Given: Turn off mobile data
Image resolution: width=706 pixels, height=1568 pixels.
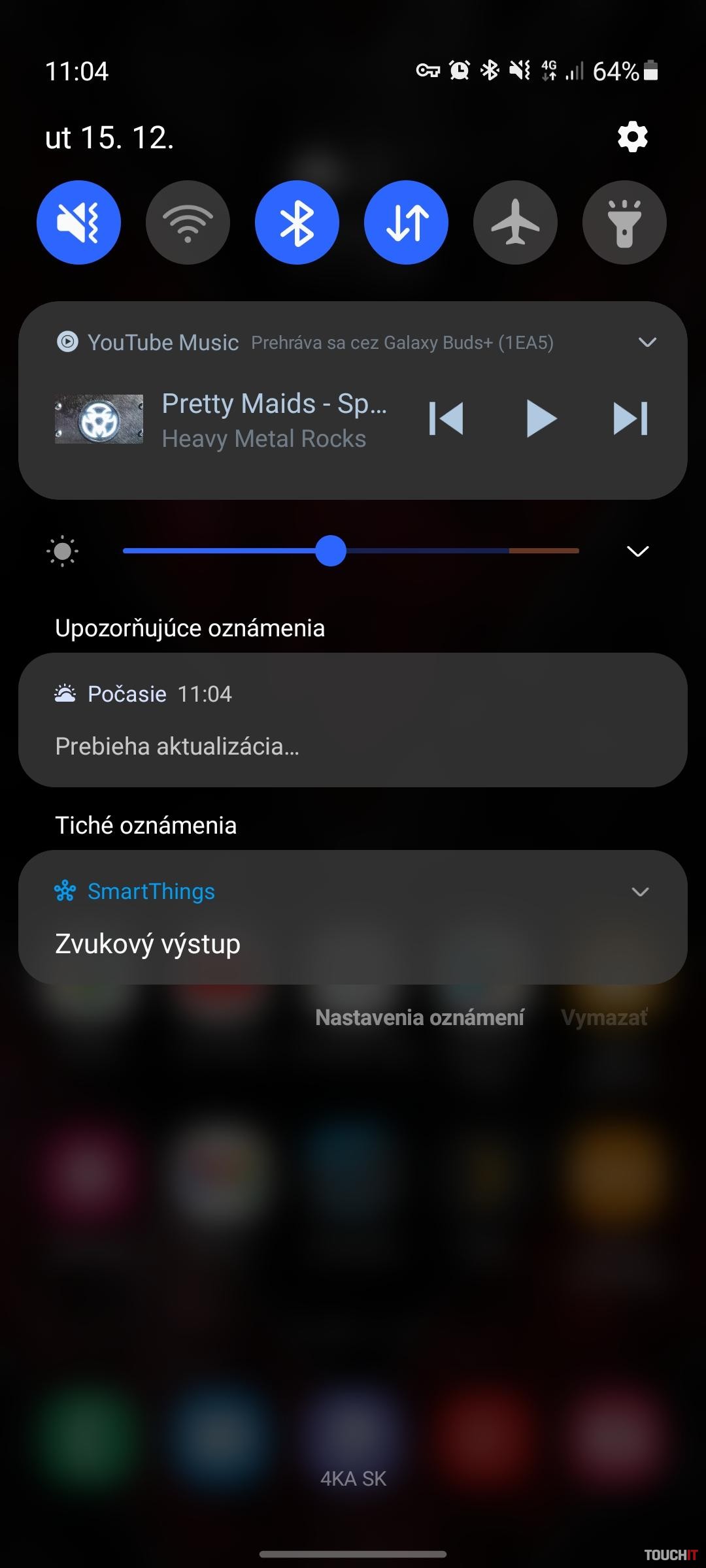Looking at the screenshot, I should click(x=406, y=222).
